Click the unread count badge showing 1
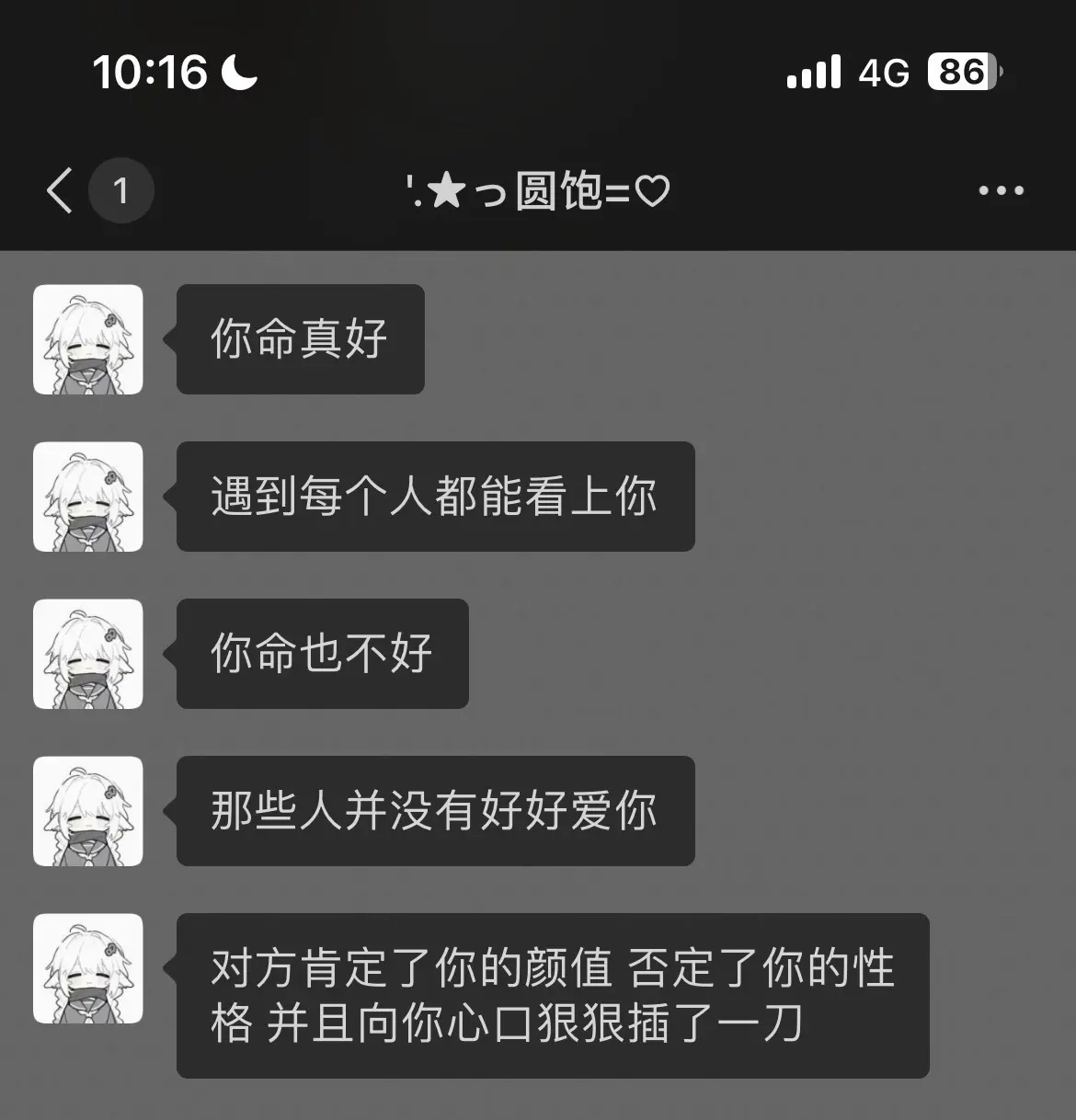 coord(122,190)
